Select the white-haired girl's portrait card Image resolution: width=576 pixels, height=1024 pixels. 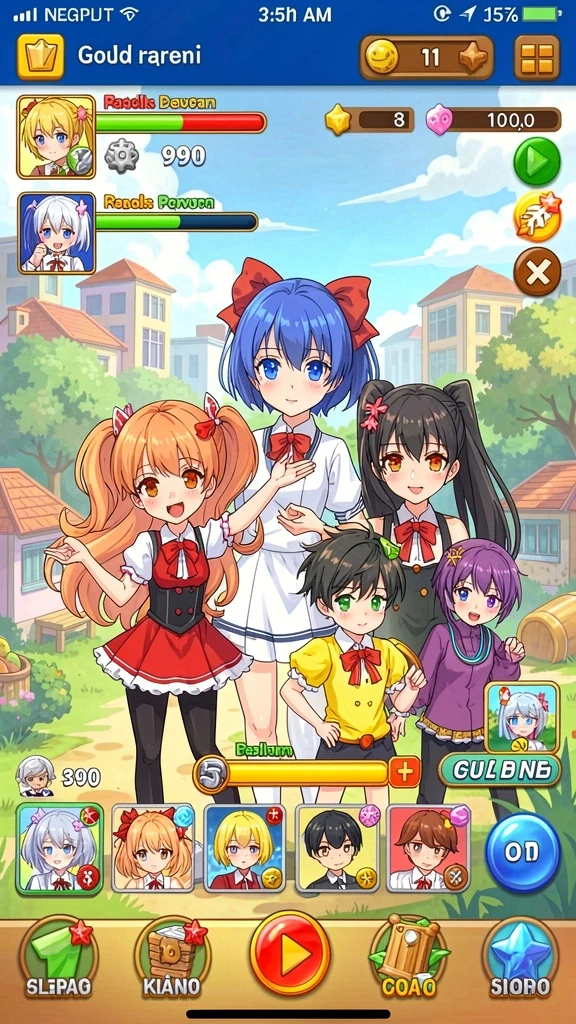click(x=56, y=233)
